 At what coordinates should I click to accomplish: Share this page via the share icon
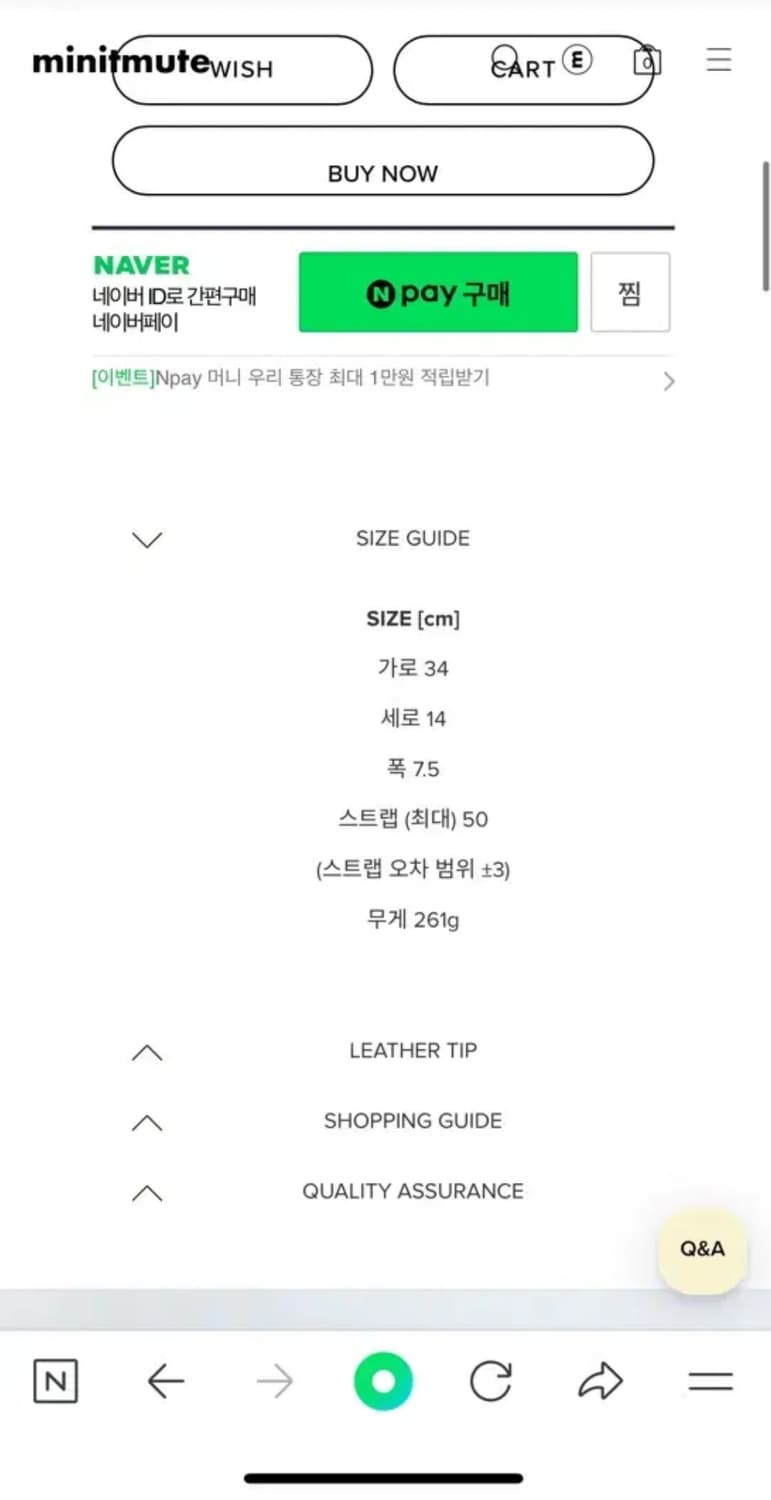(x=599, y=1381)
